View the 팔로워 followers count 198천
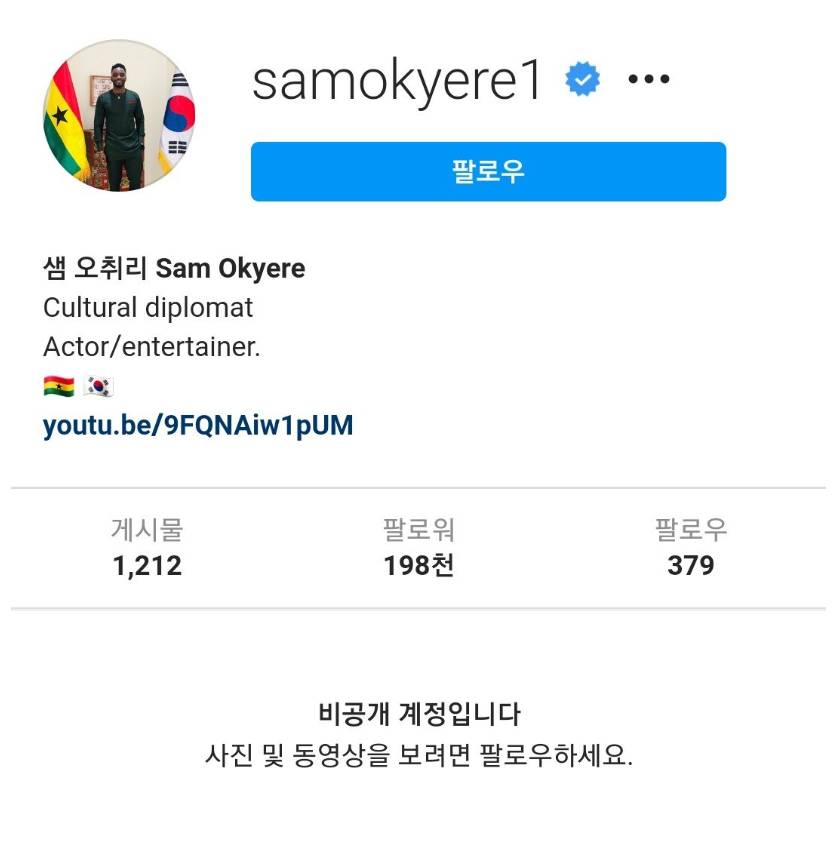The width and height of the screenshot is (835, 841). coord(416,566)
